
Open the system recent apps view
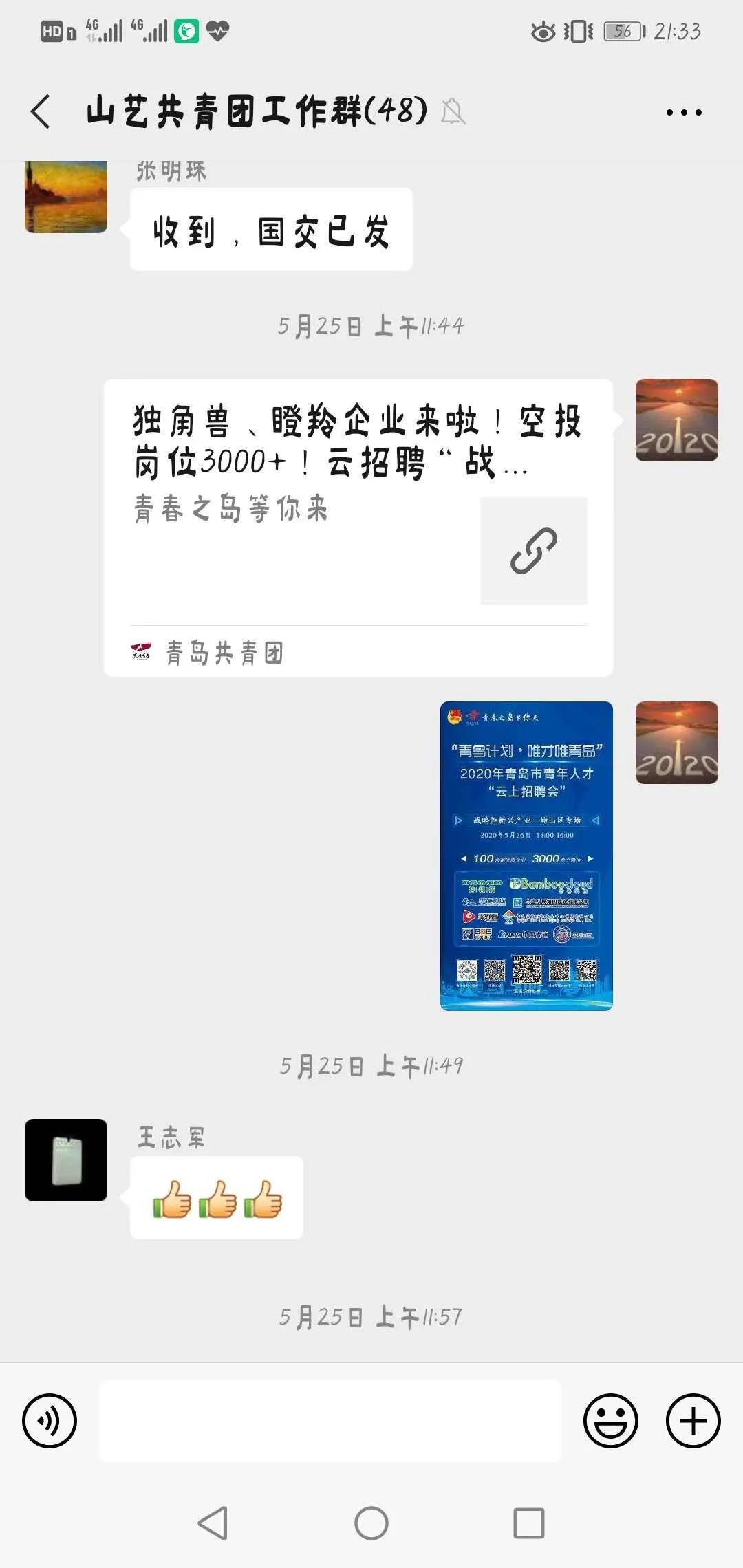pyautogui.click(x=529, y=1523)
